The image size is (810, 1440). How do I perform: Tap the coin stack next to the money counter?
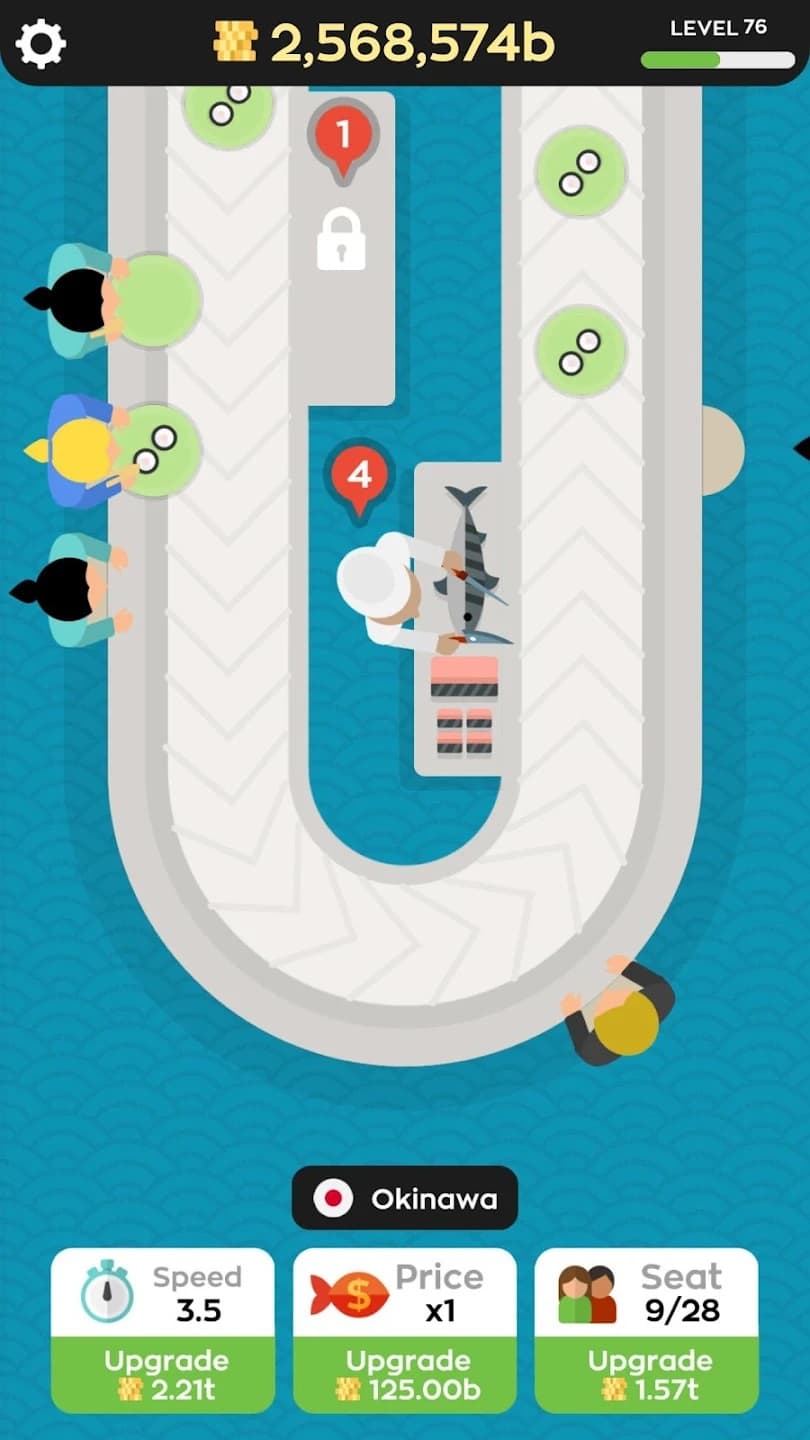[x=234, y=42]
